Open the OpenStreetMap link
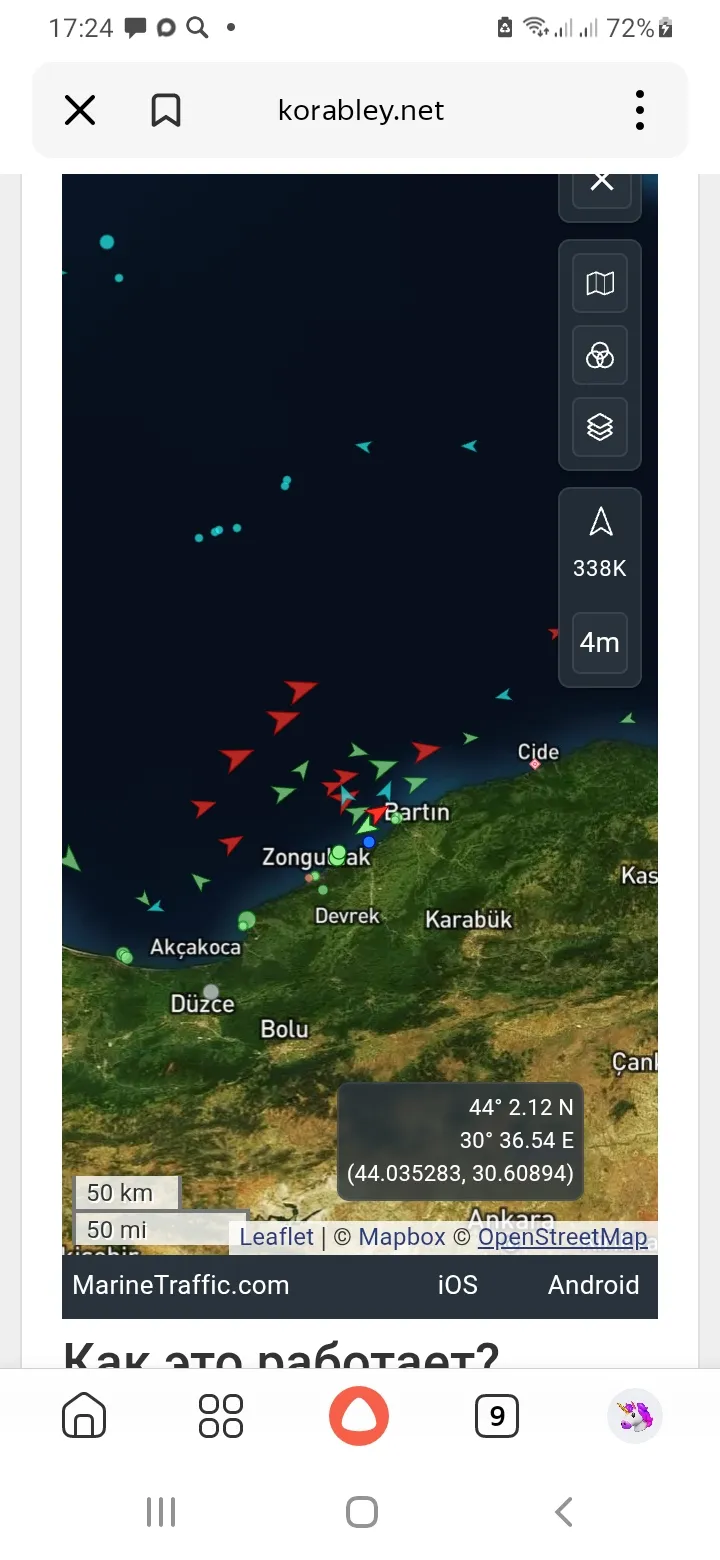 (563, 1237)
